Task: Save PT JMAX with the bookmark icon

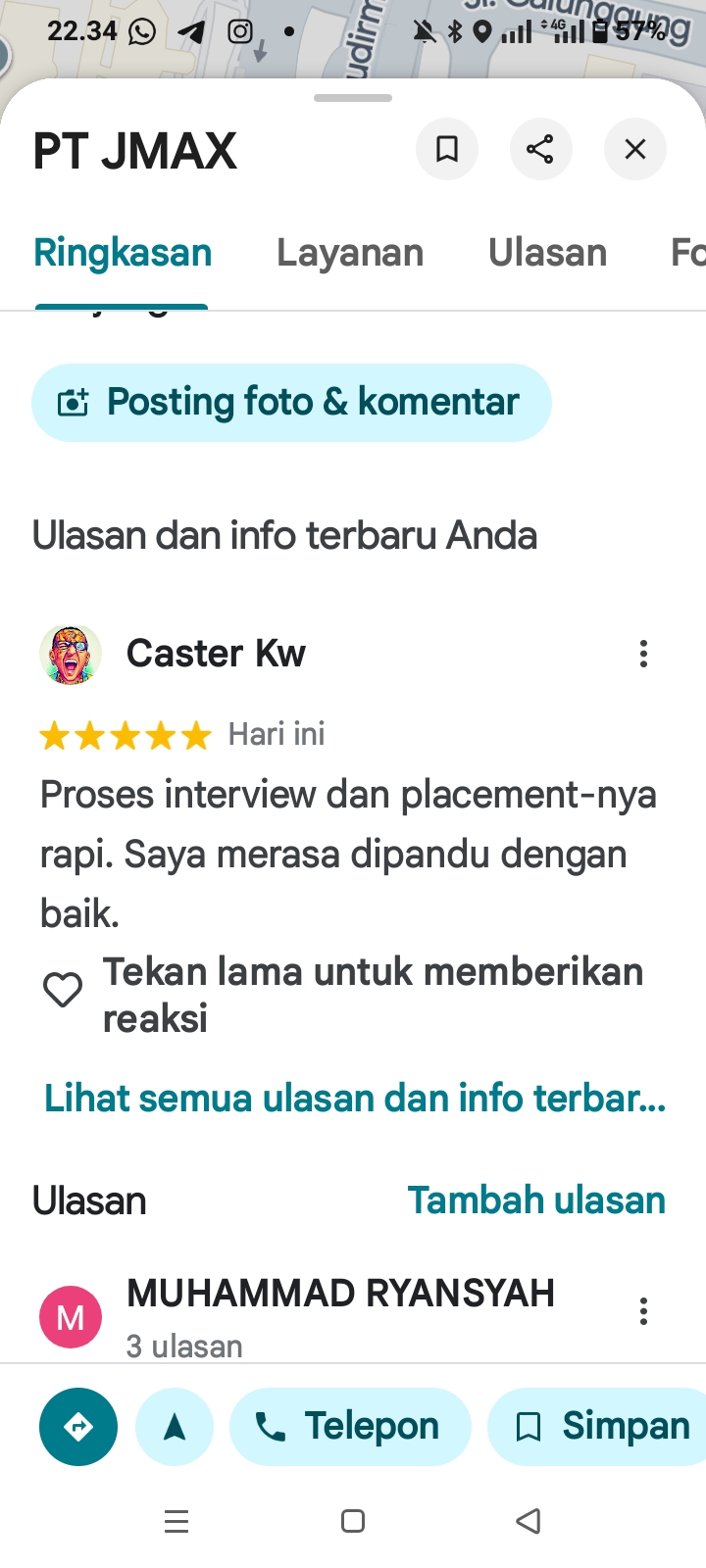Action: tap(447, 149)
